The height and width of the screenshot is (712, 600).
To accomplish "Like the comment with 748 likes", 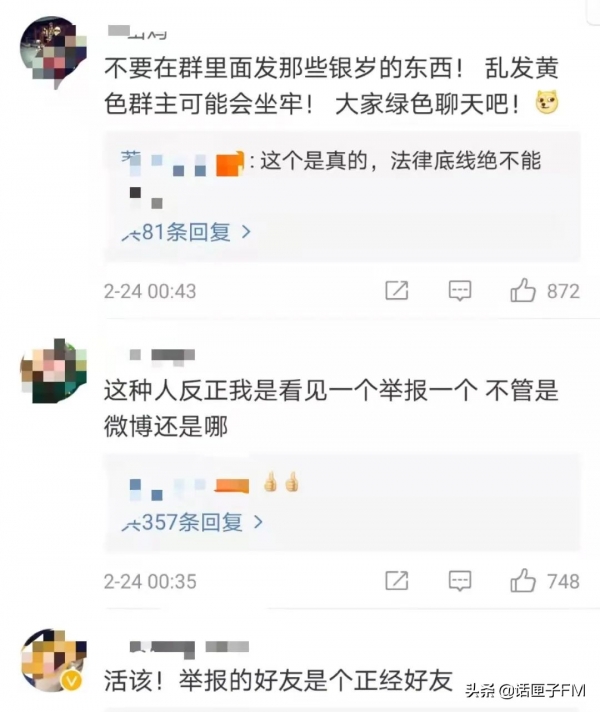I will (x=524, y=581).
